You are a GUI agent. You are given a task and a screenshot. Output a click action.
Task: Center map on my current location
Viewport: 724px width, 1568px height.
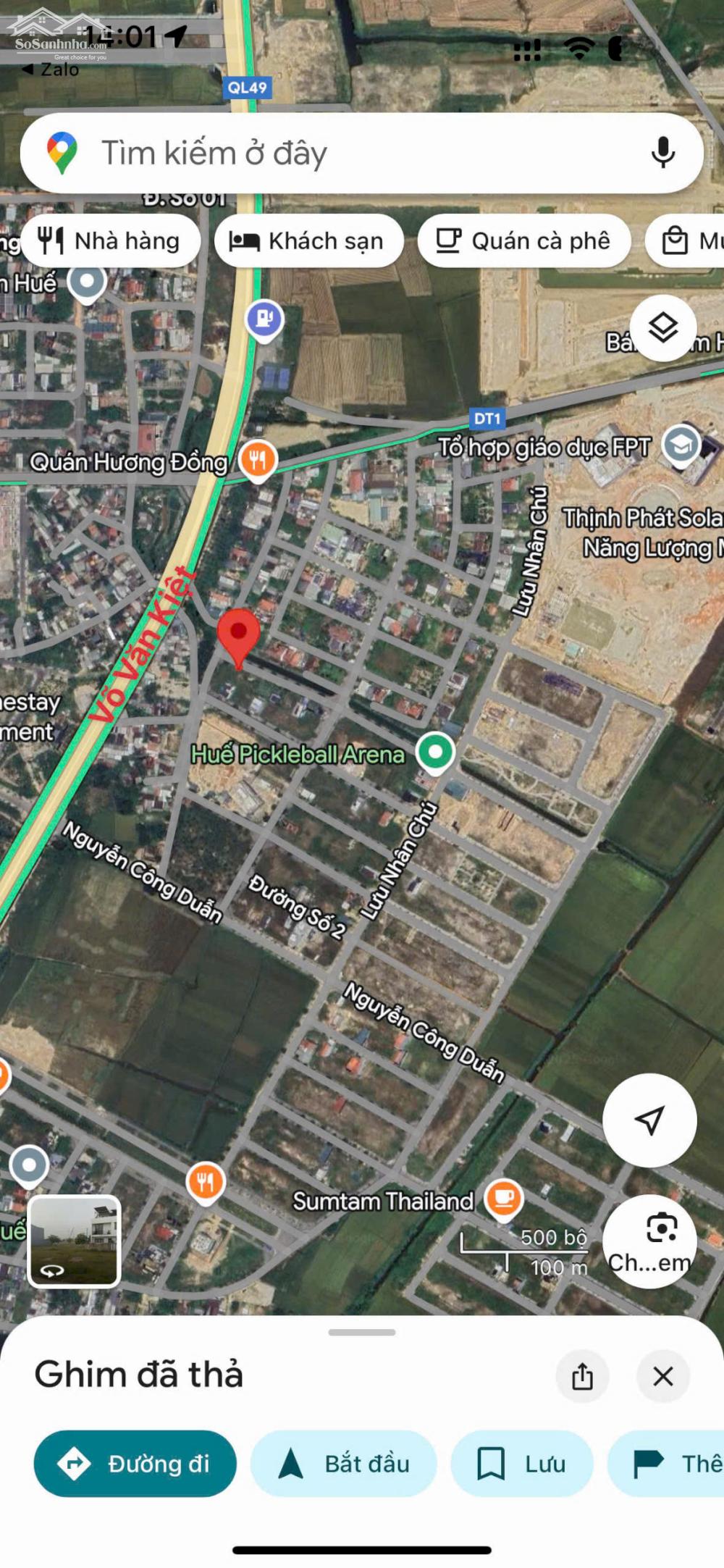649,1120
